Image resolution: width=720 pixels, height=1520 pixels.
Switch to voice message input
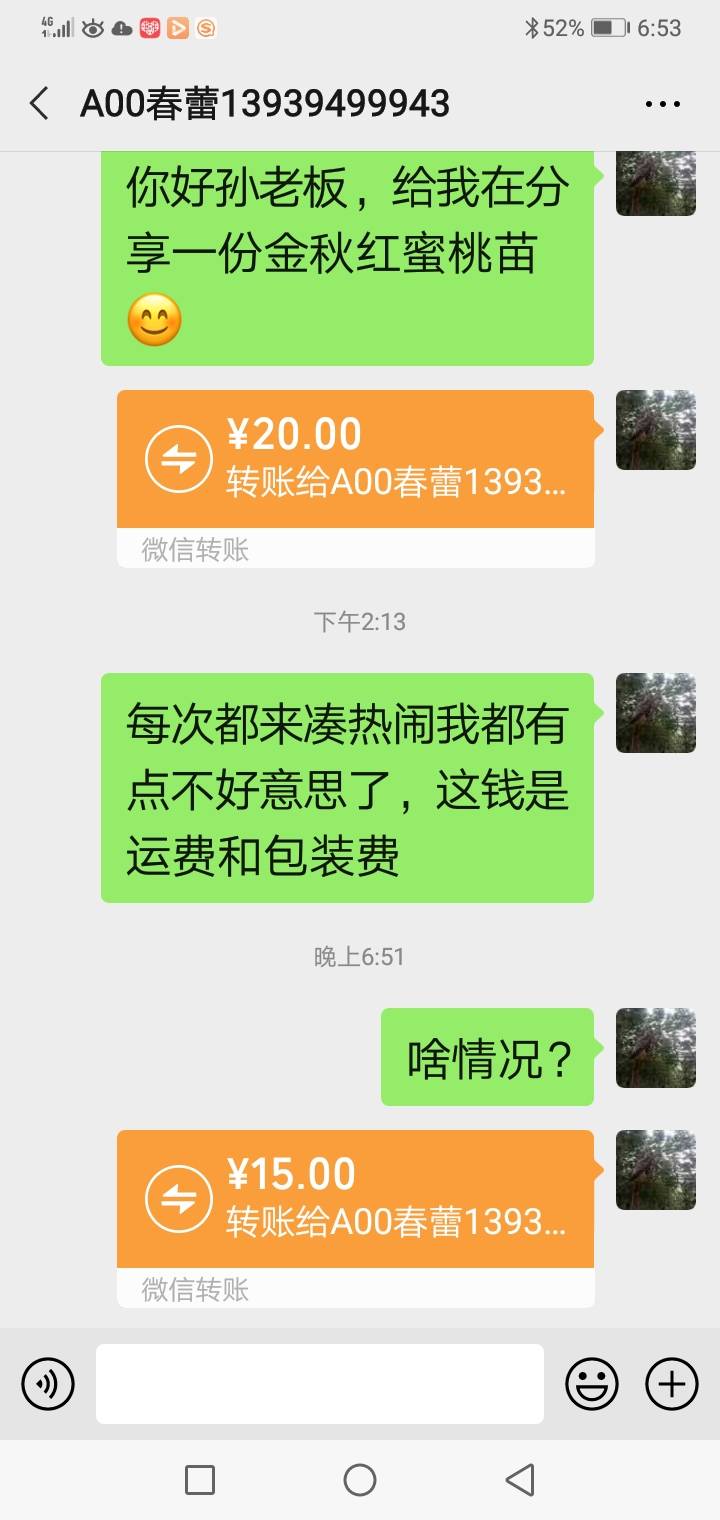pyautogui.click(x=48, y=1385)
